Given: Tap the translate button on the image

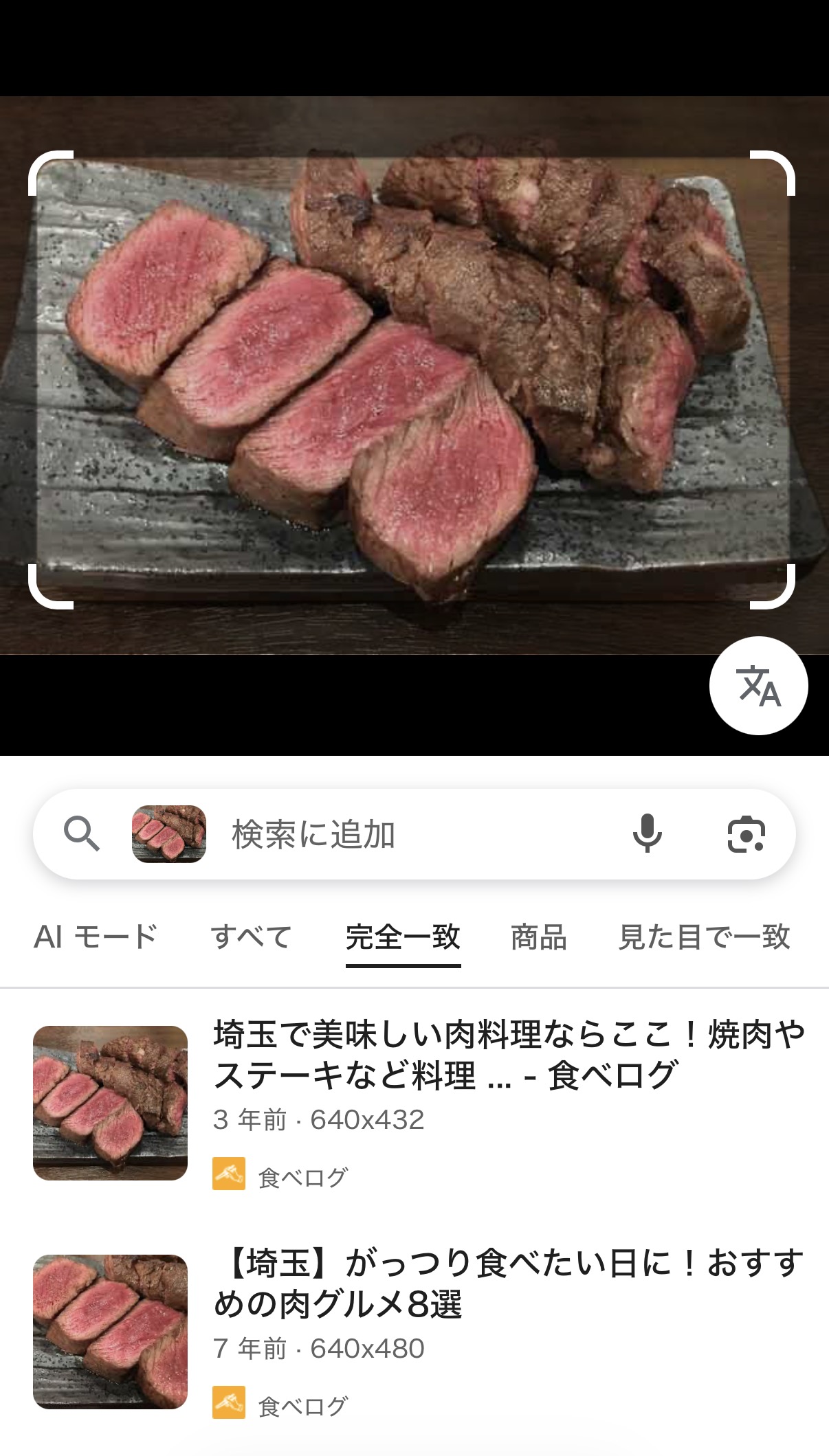Looking at the screenshot, I should click(758, 686).
